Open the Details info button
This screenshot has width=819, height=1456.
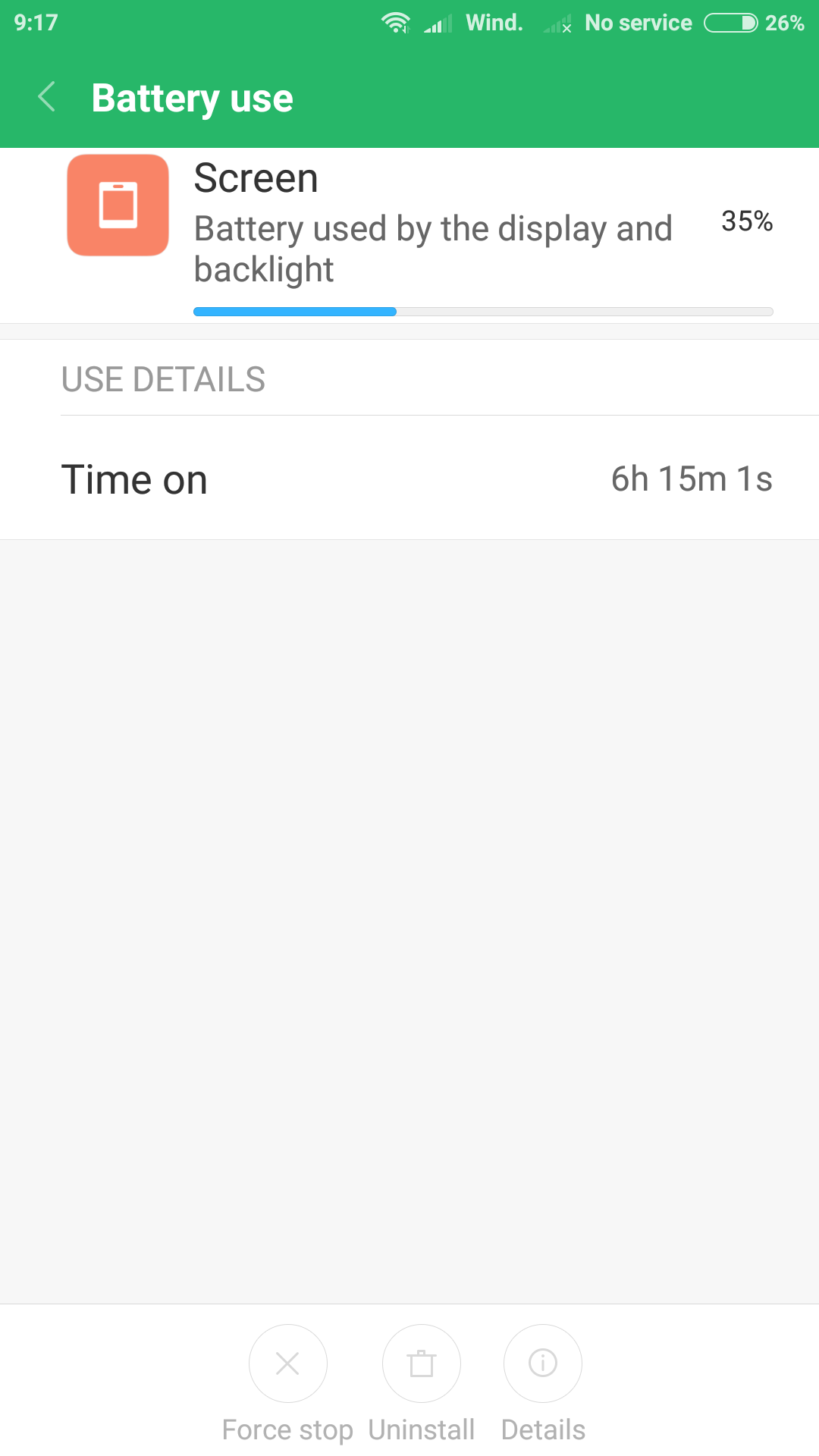[x=543, y=1363]
